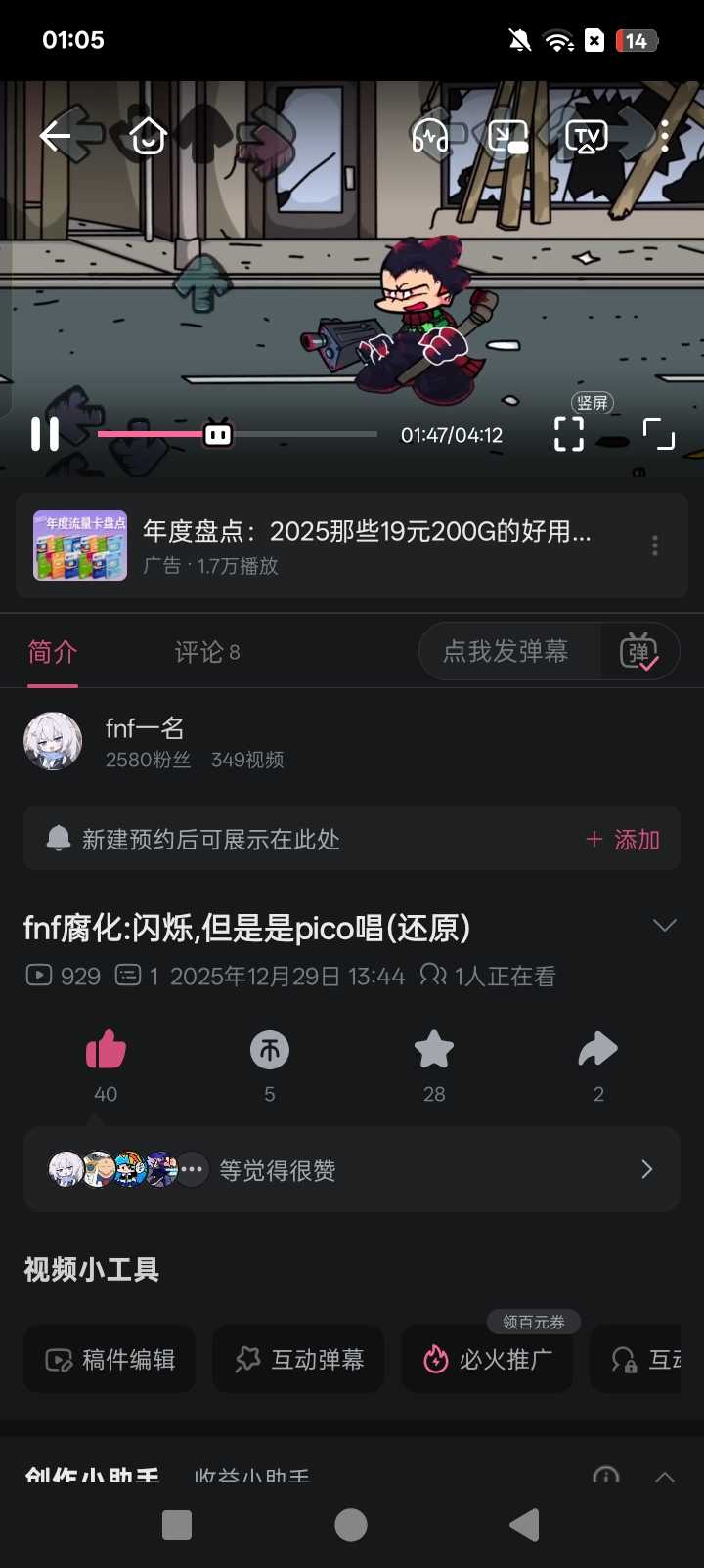Image resolution: width=704 pixels, height=1568 pixels.
Task: Go back from the video player
Action: [56, 136]
